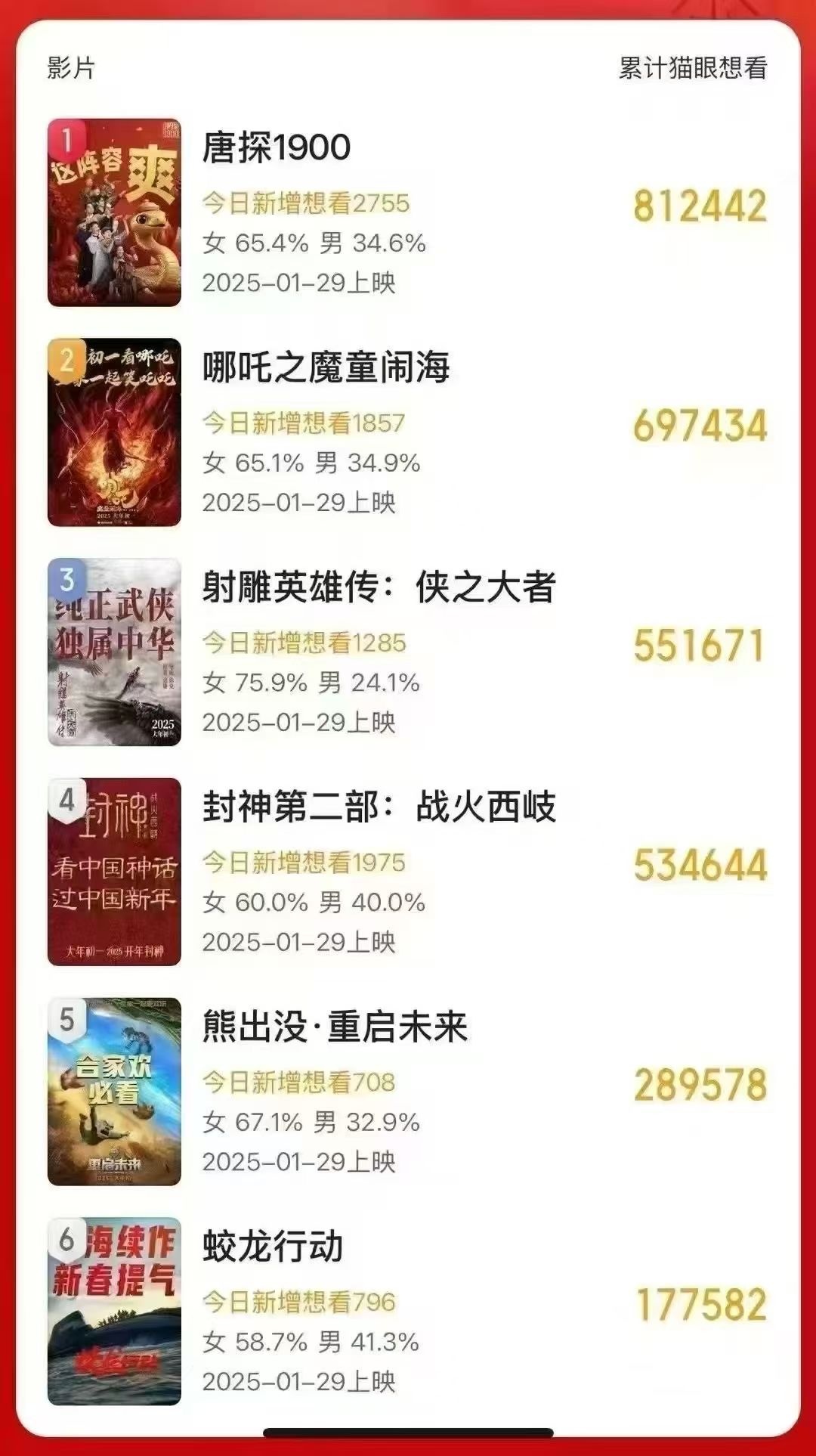816x1456 pixels.
Task: Open 封神第二部：战火西岐
Action: (379, 807)
